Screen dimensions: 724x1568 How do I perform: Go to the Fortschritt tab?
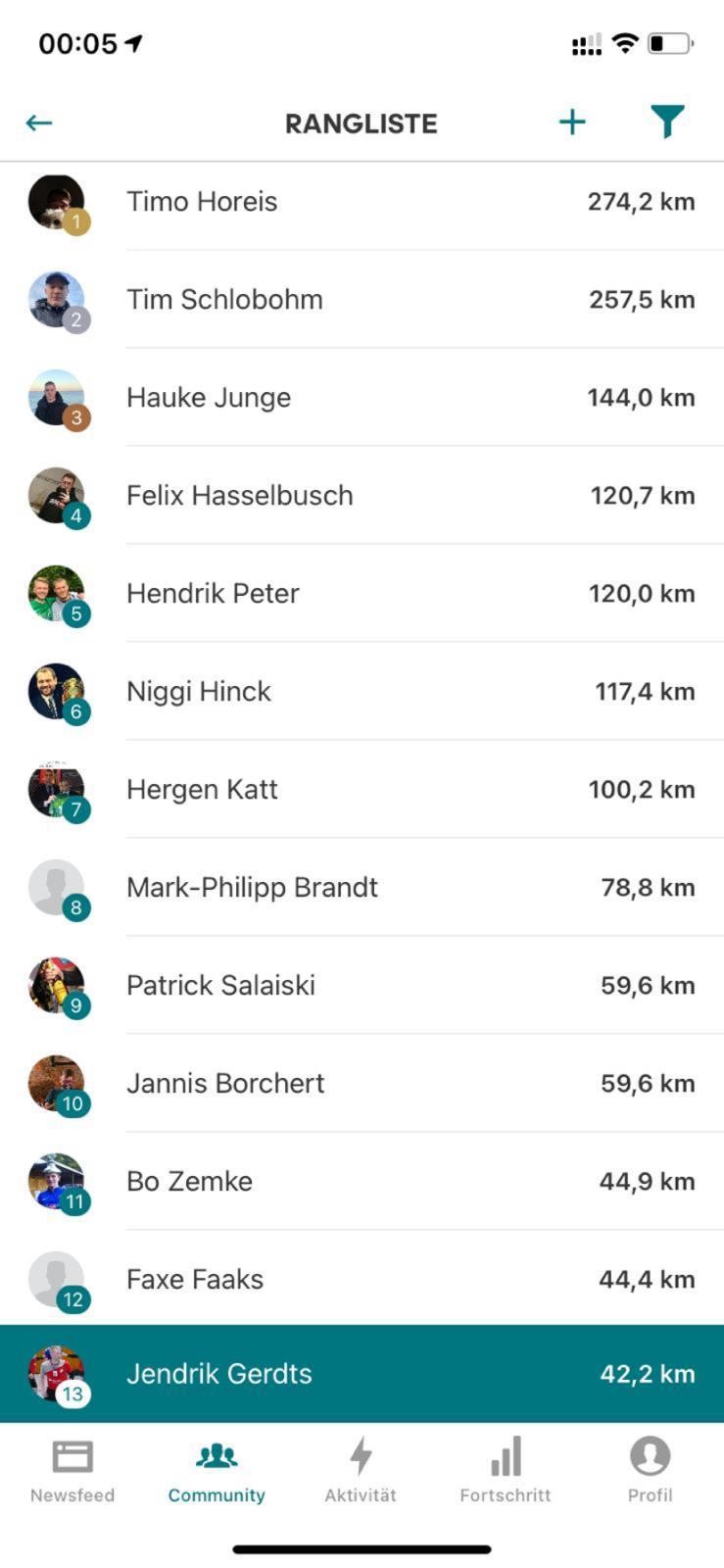point(506,1470)
